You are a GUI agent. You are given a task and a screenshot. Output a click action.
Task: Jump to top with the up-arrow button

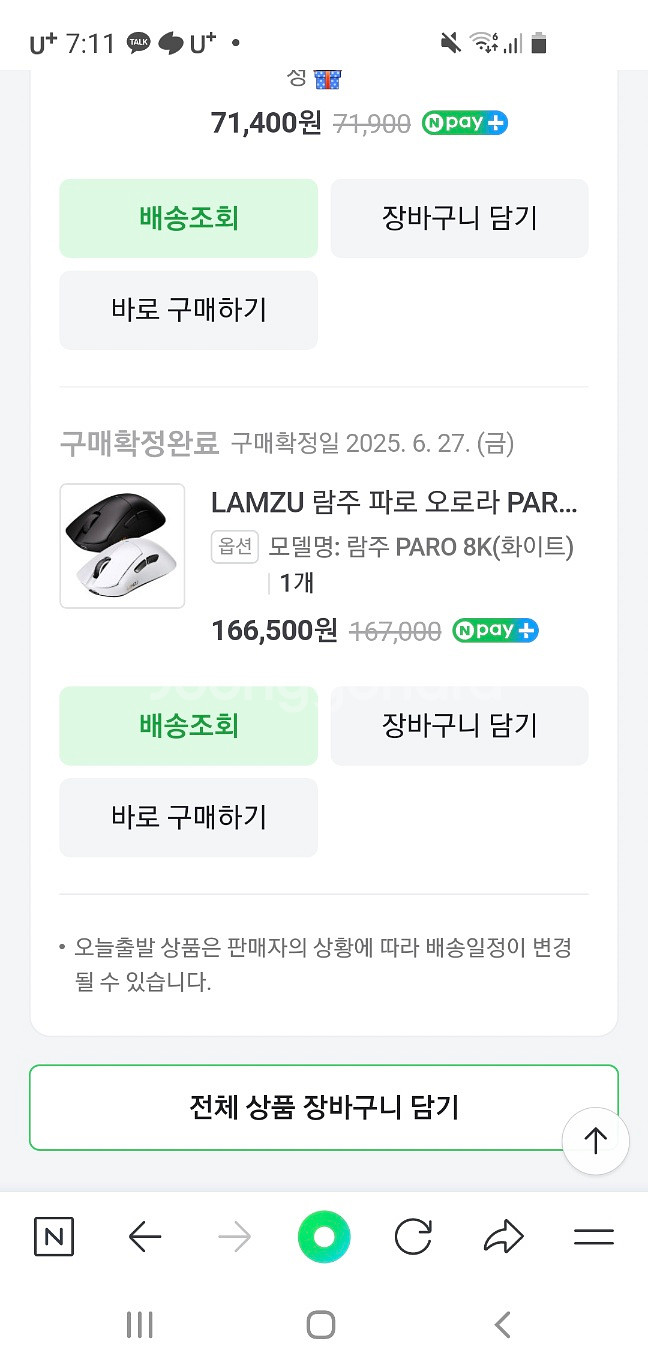tap(595, 1140)
